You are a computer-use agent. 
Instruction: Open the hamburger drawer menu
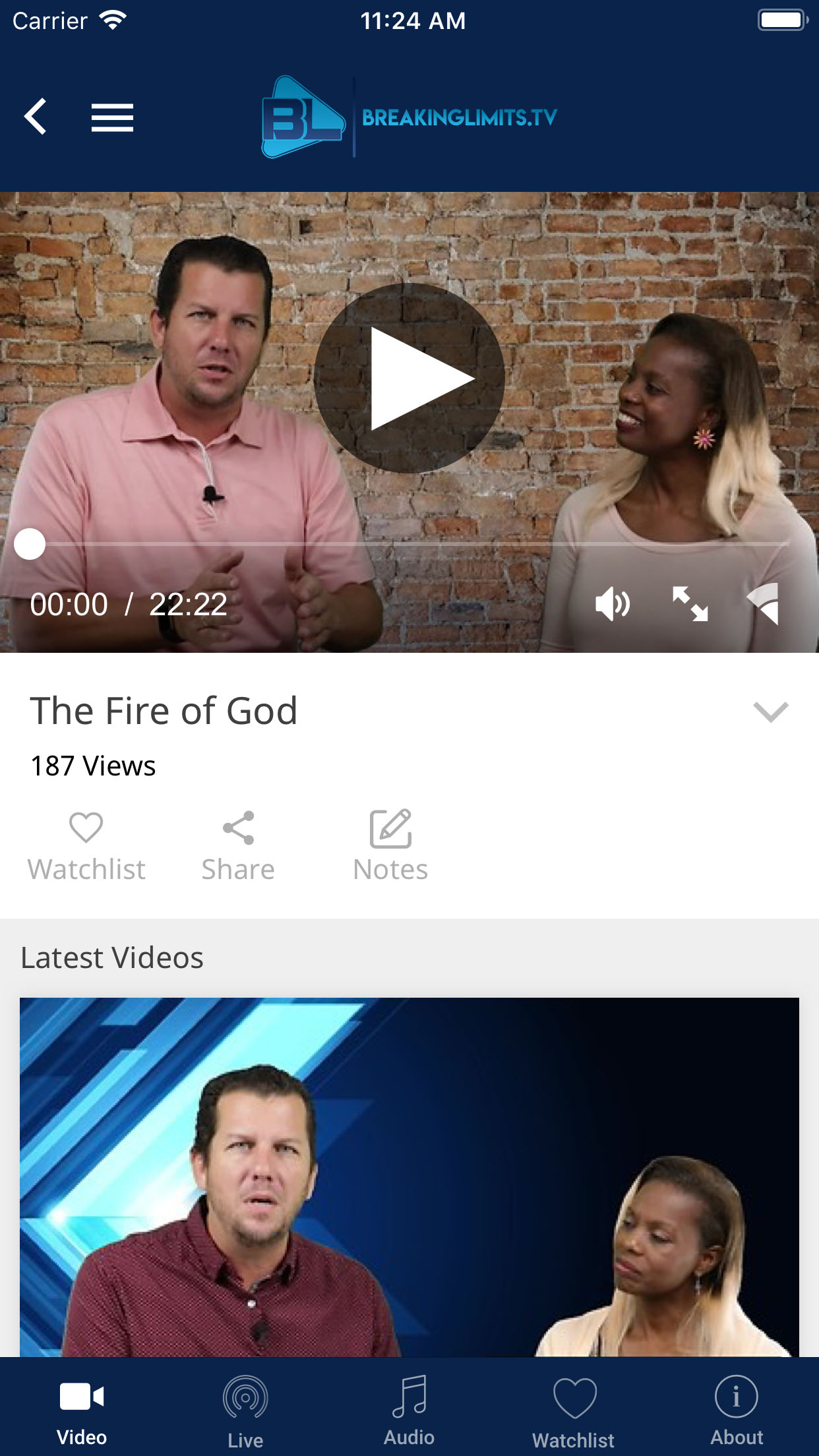[112, 117]
